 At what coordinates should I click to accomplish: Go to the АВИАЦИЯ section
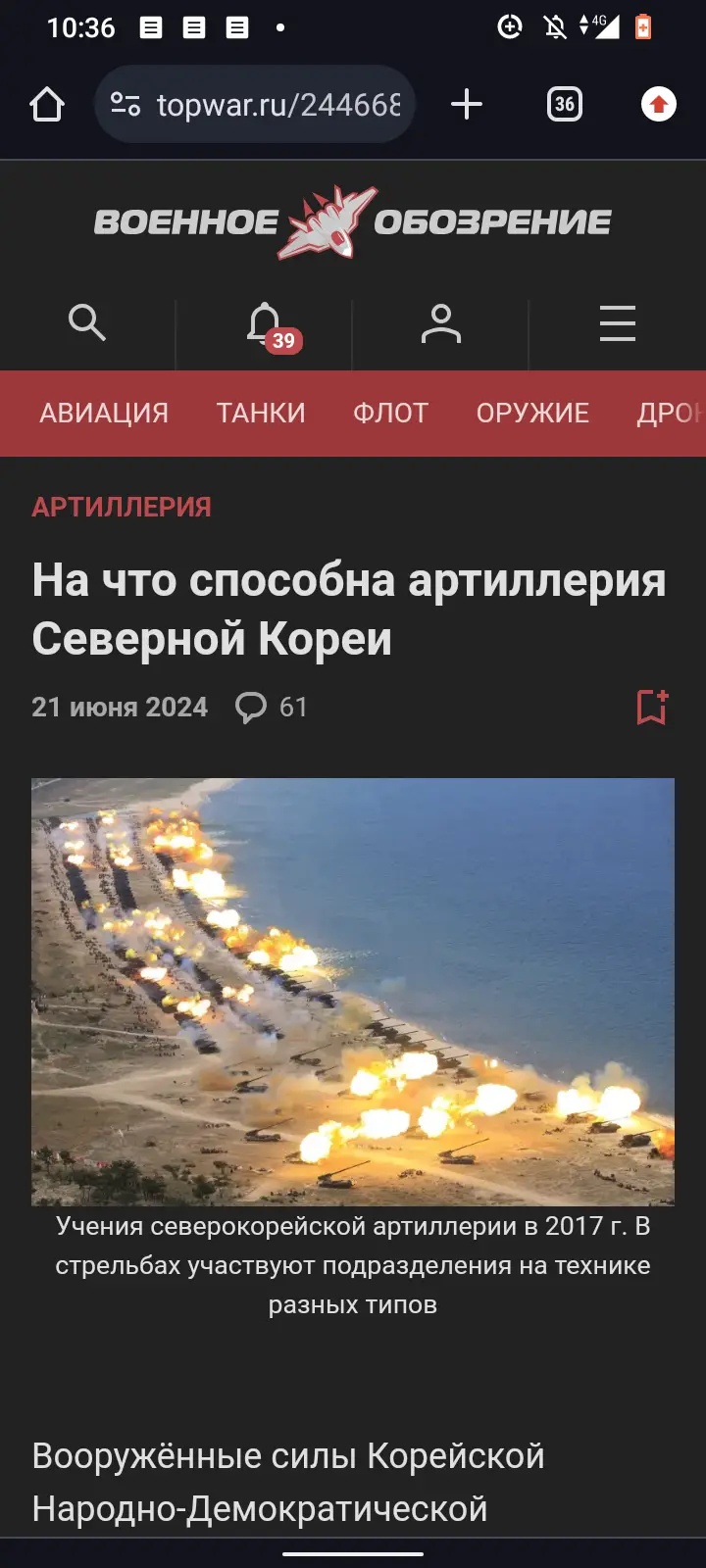(x=104, y=414)
